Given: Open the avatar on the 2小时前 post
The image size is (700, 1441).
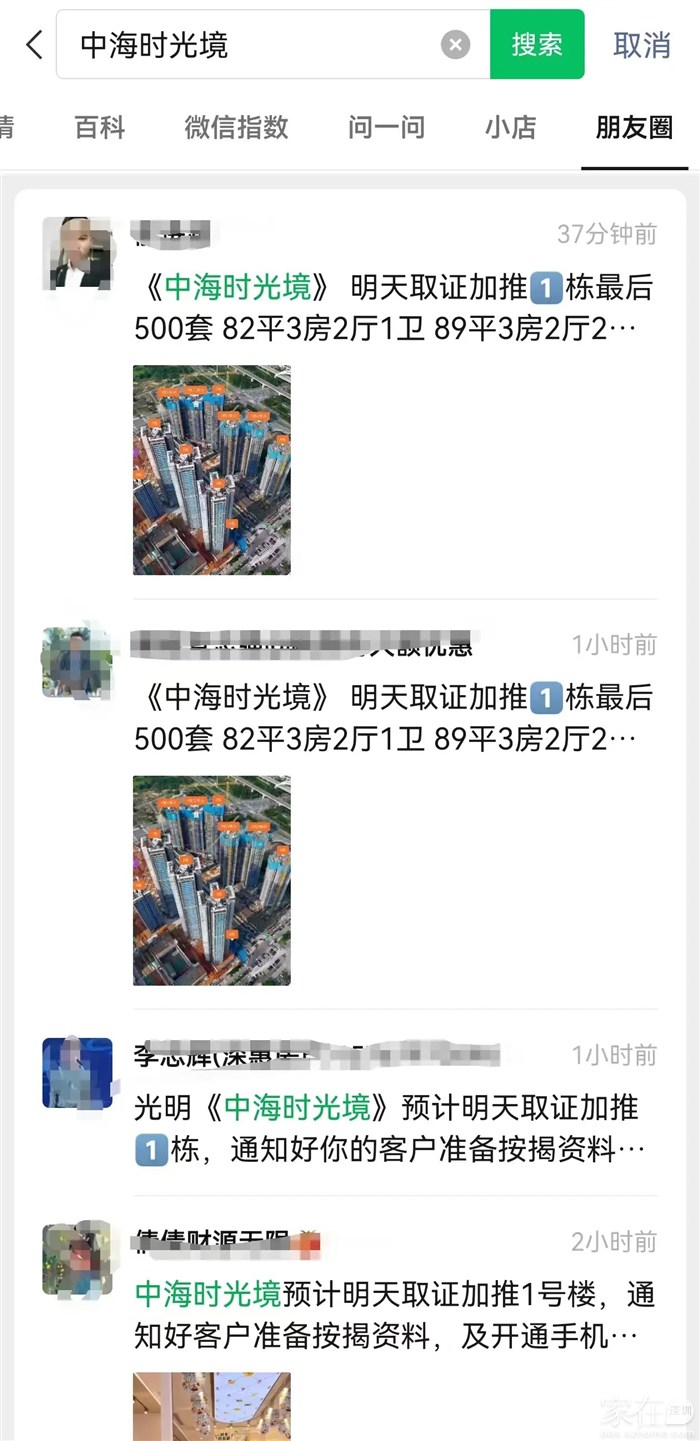Looking at the screenshot, I should pos(77,1259).
